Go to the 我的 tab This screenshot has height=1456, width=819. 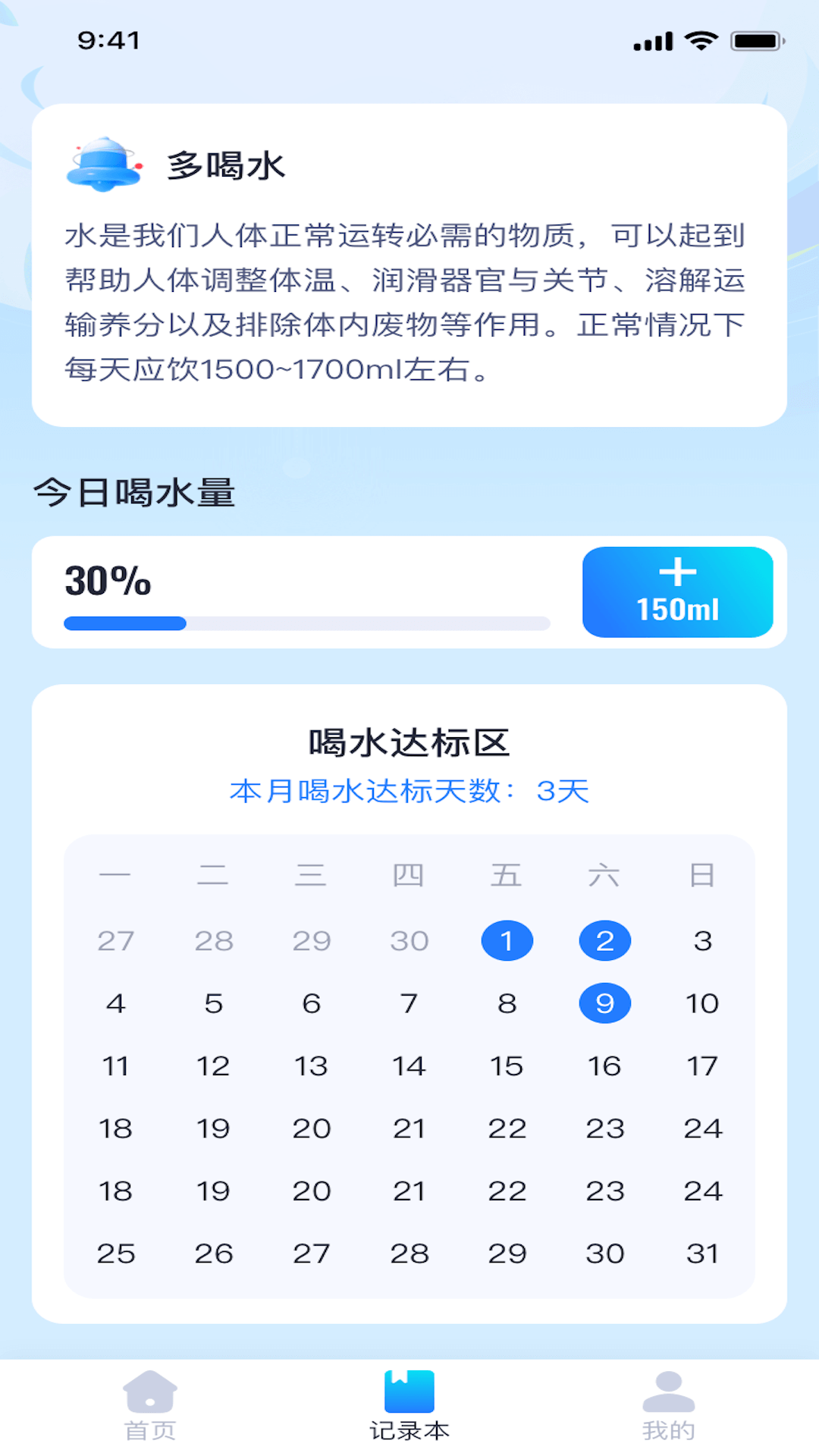(x=668, y=1405)
